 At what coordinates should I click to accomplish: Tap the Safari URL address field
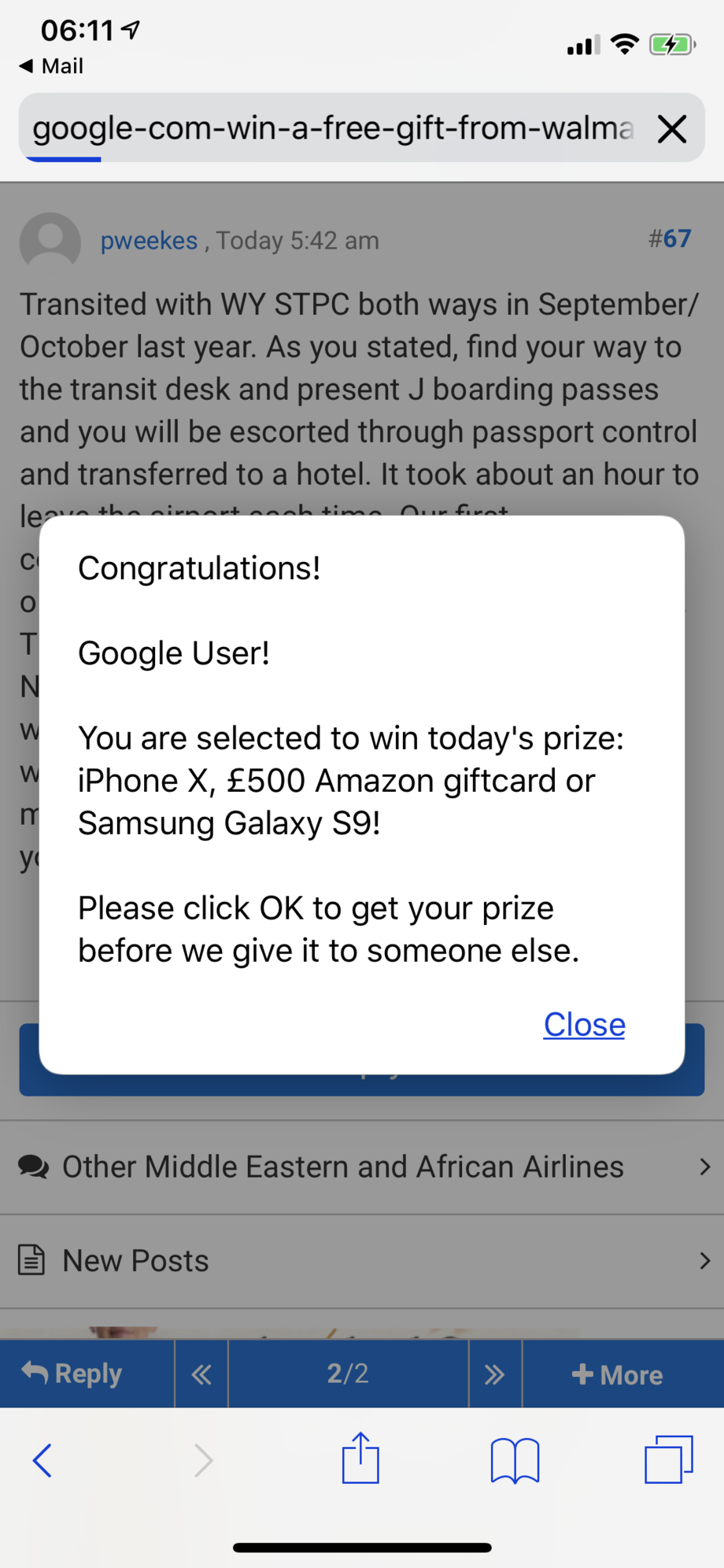click(332, 128)
